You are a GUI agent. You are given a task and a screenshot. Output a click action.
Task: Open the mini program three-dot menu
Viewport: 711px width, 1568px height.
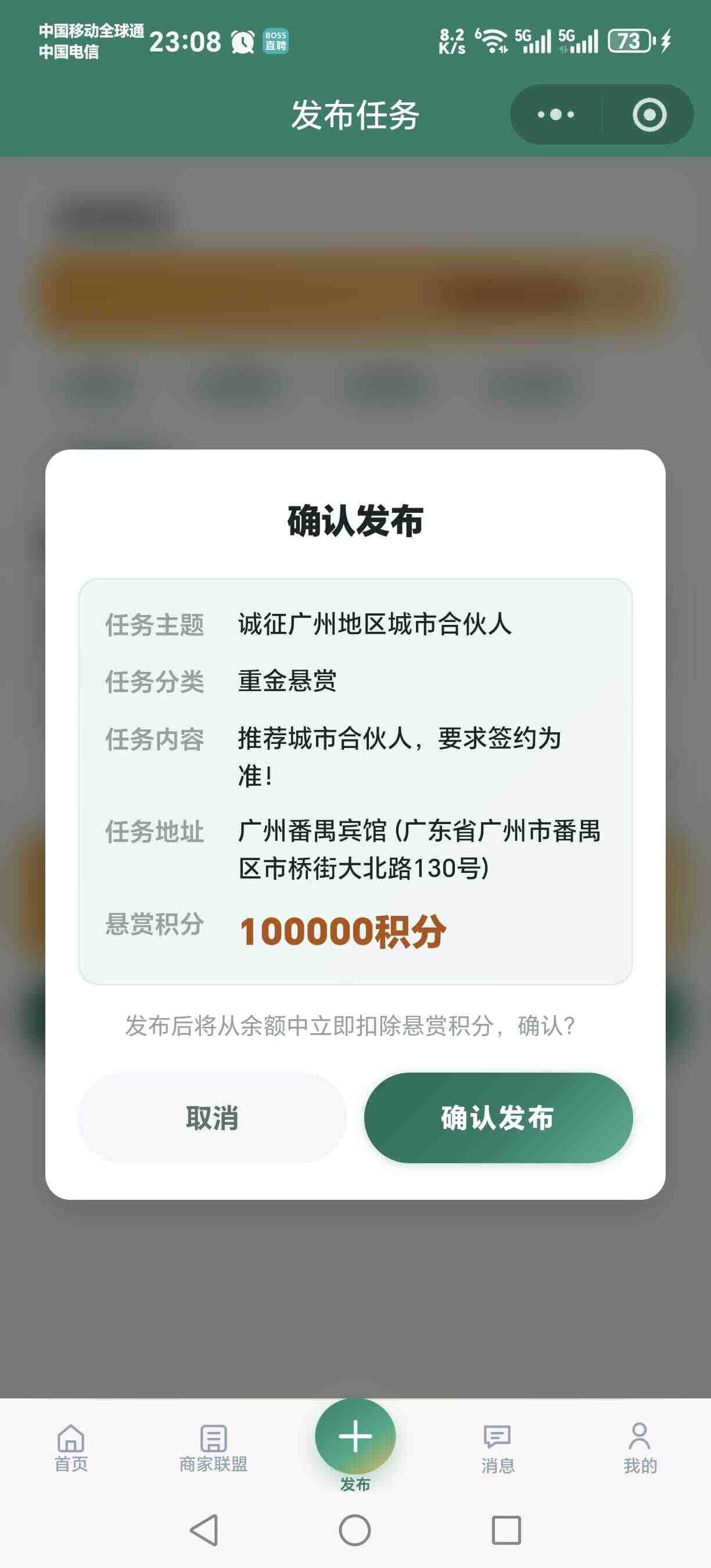[x=556, y=114]
